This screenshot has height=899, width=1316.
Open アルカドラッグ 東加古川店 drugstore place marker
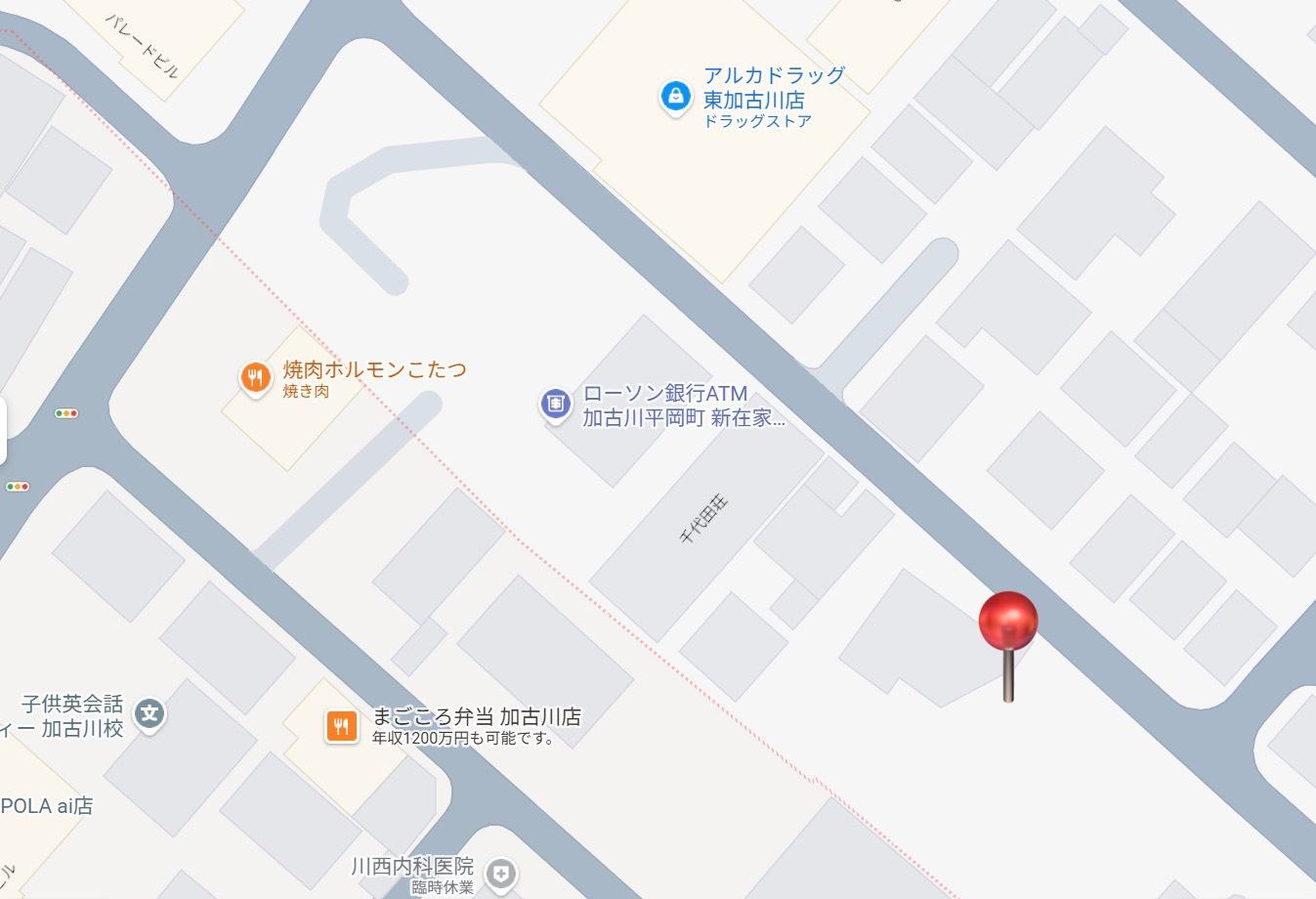tap(675, 97)
